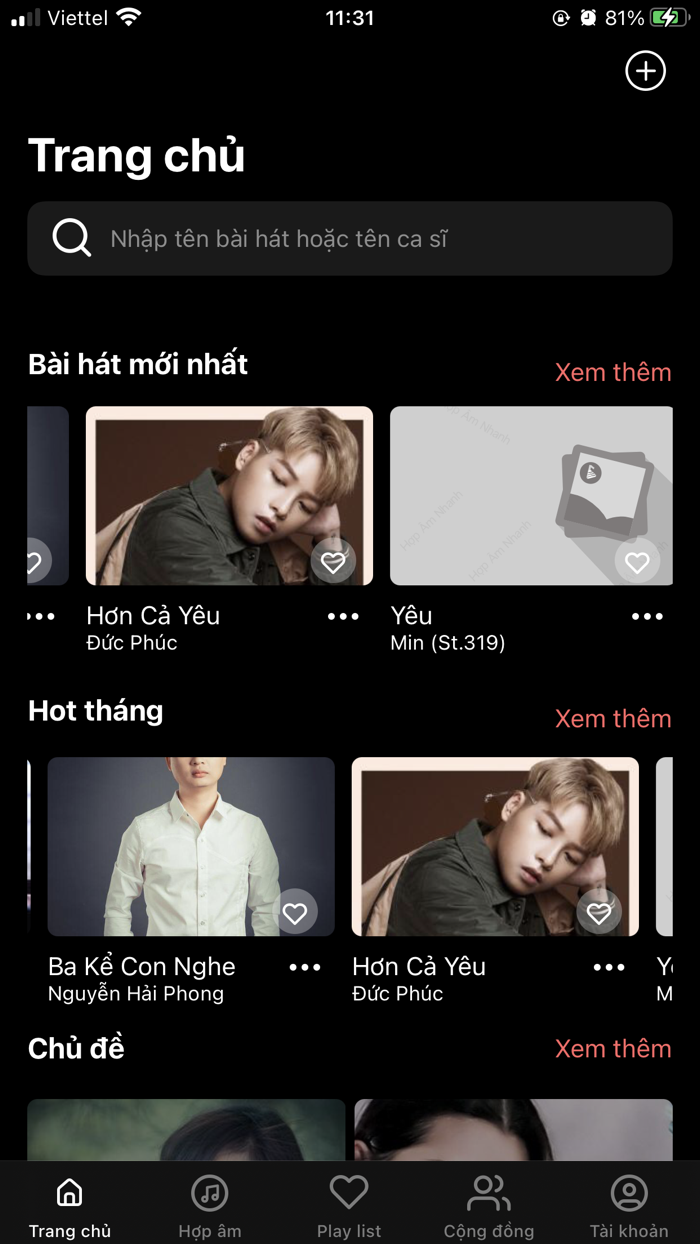
Task: Open the Cộng đồng tab
Action: tap(489, 1205)
